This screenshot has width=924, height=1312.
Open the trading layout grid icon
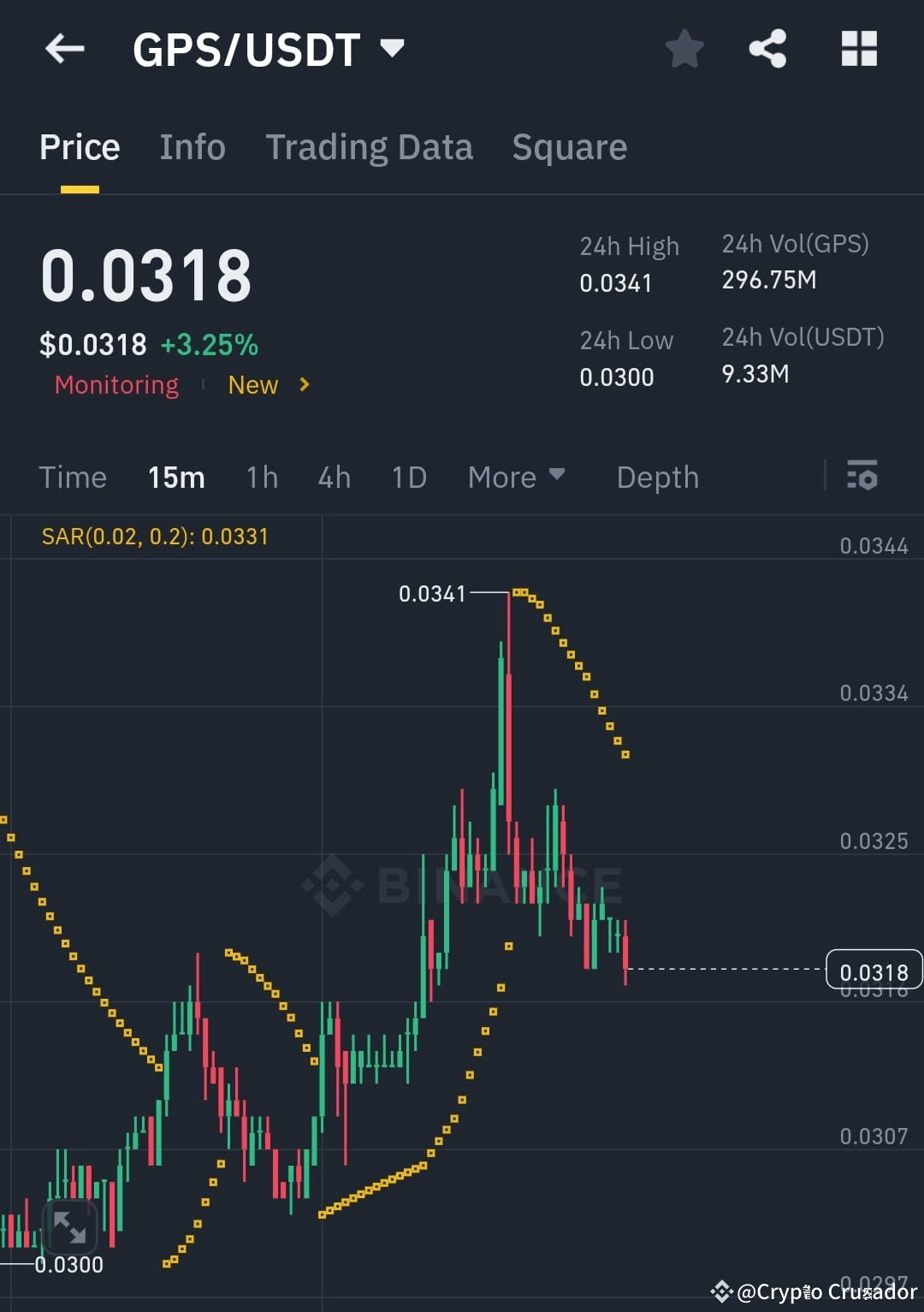pos(859,49)
